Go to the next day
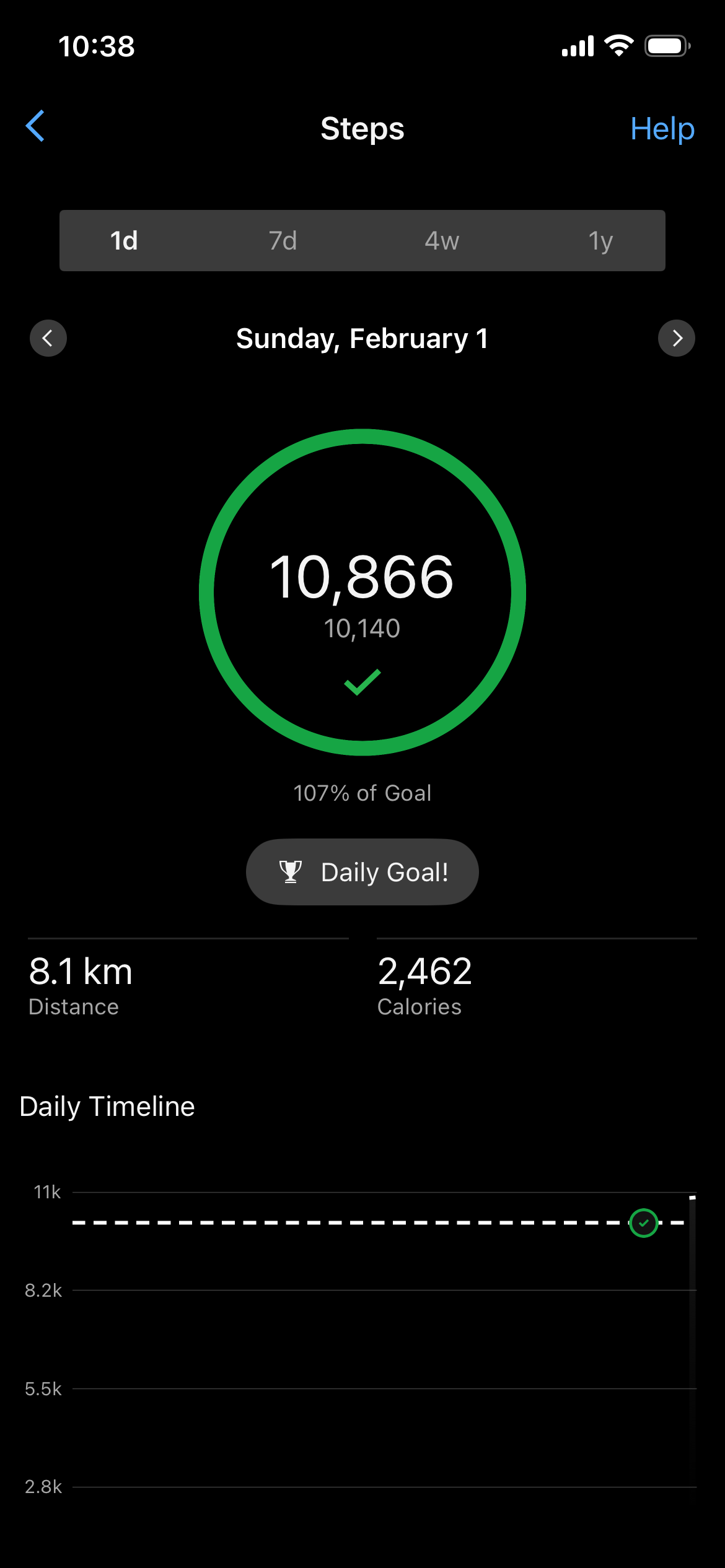The image size is (725, 1568). tap(676, 338)
